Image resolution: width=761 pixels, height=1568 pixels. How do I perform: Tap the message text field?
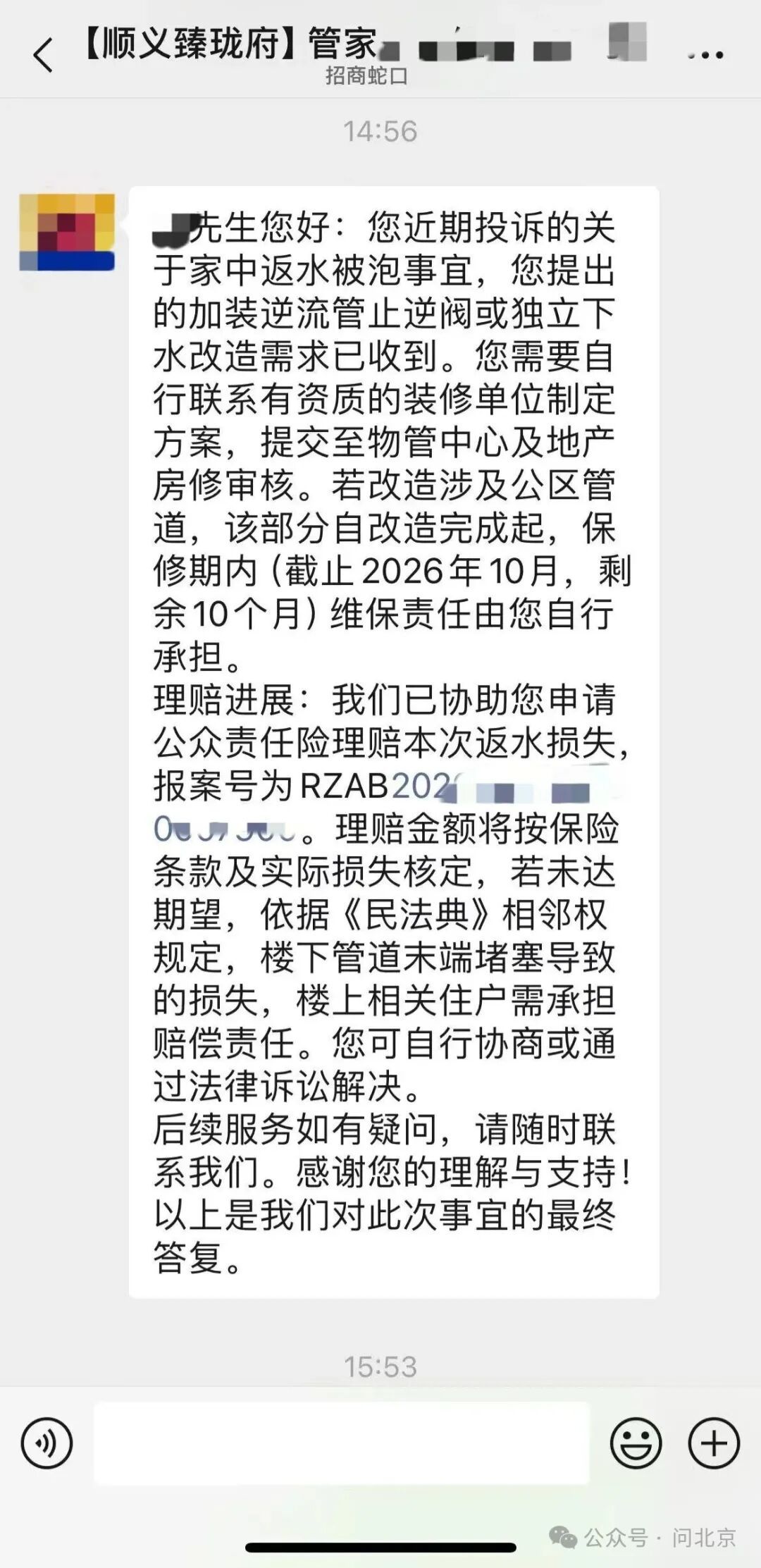click(x=341, y=1443)
